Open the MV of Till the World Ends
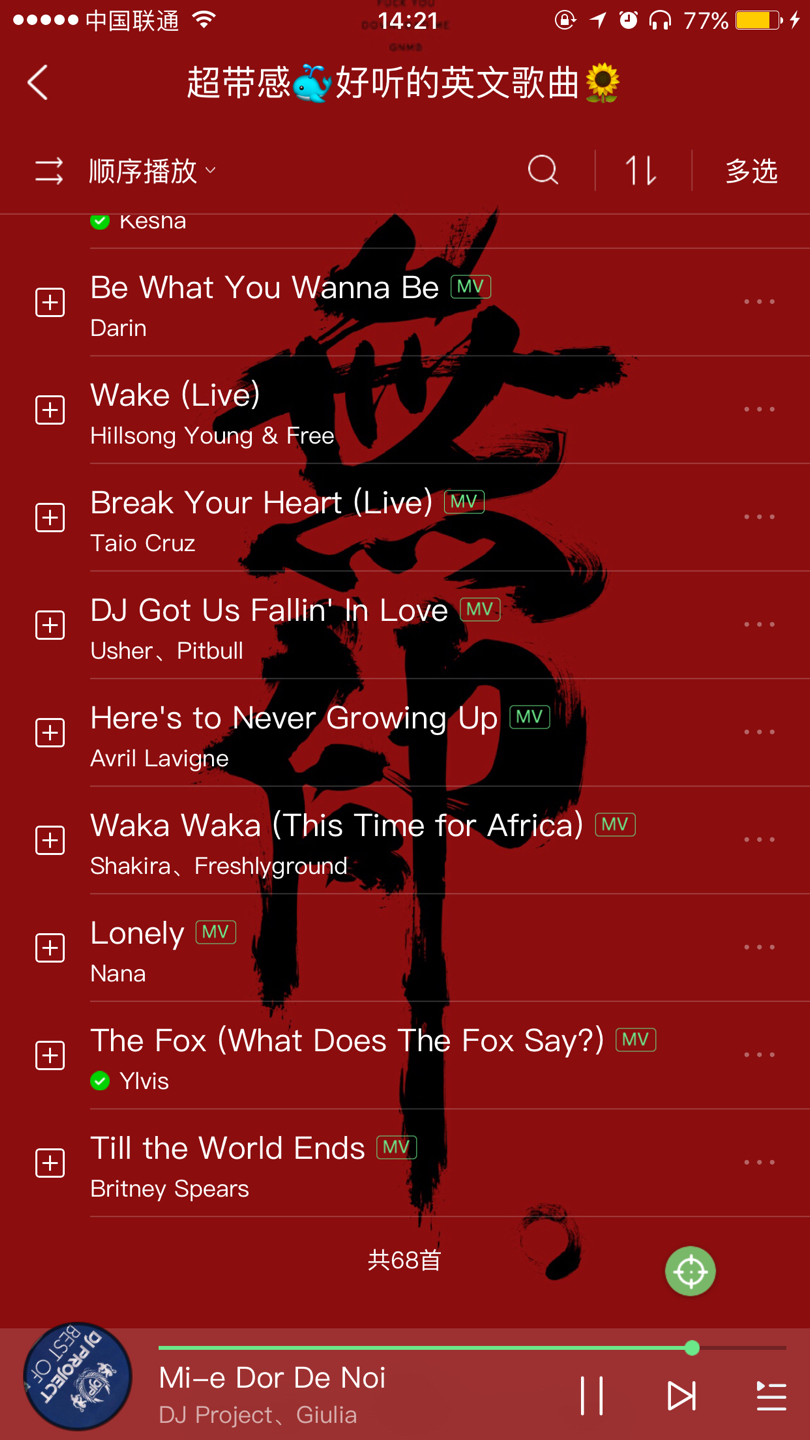810x1440 pixels. (396, 1147)
